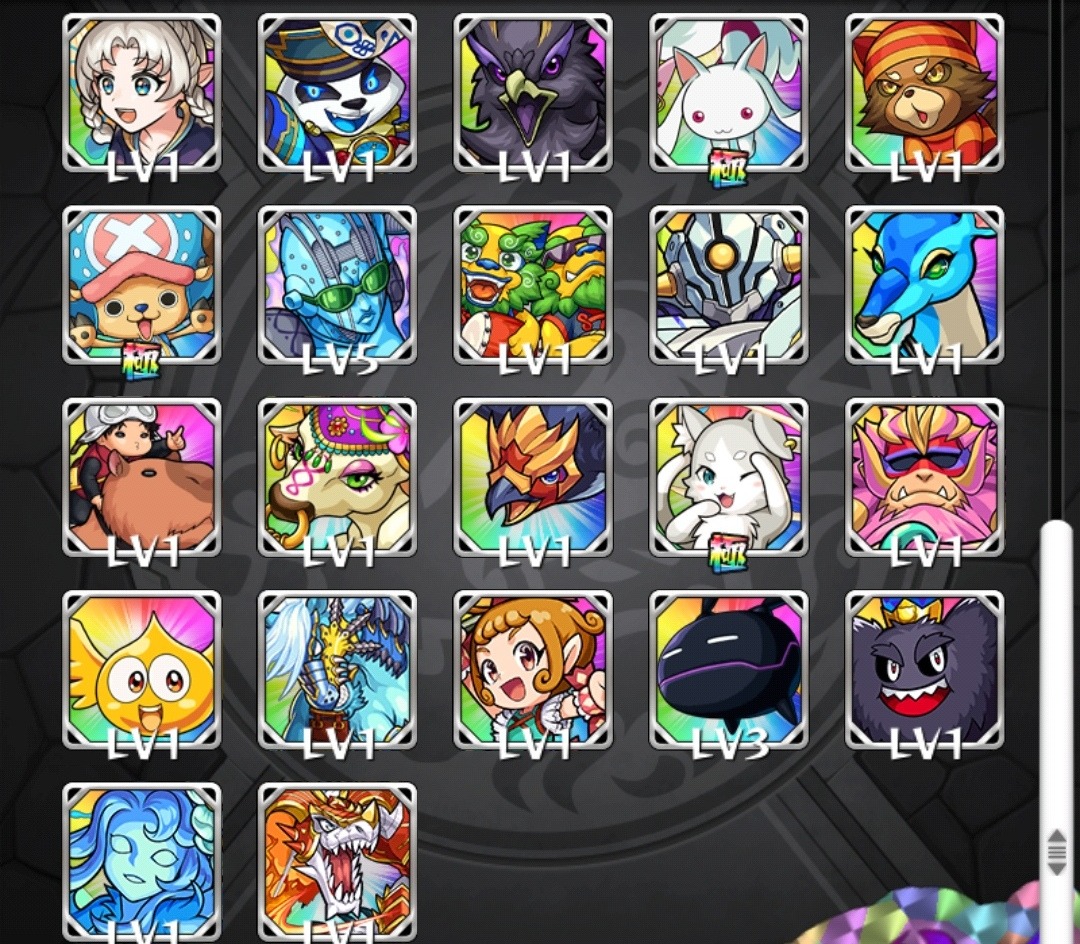Select the white armored robot monster
1080x944 pixels.
[729, 284]
